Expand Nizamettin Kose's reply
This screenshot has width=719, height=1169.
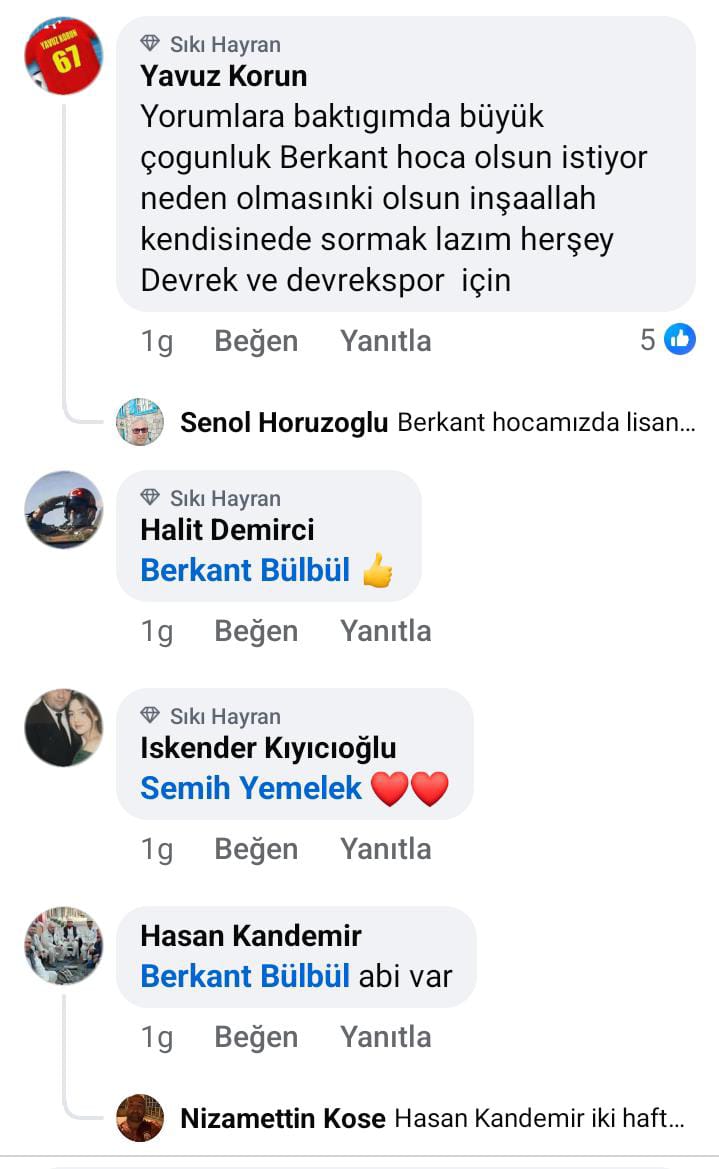coord(539,1119)
